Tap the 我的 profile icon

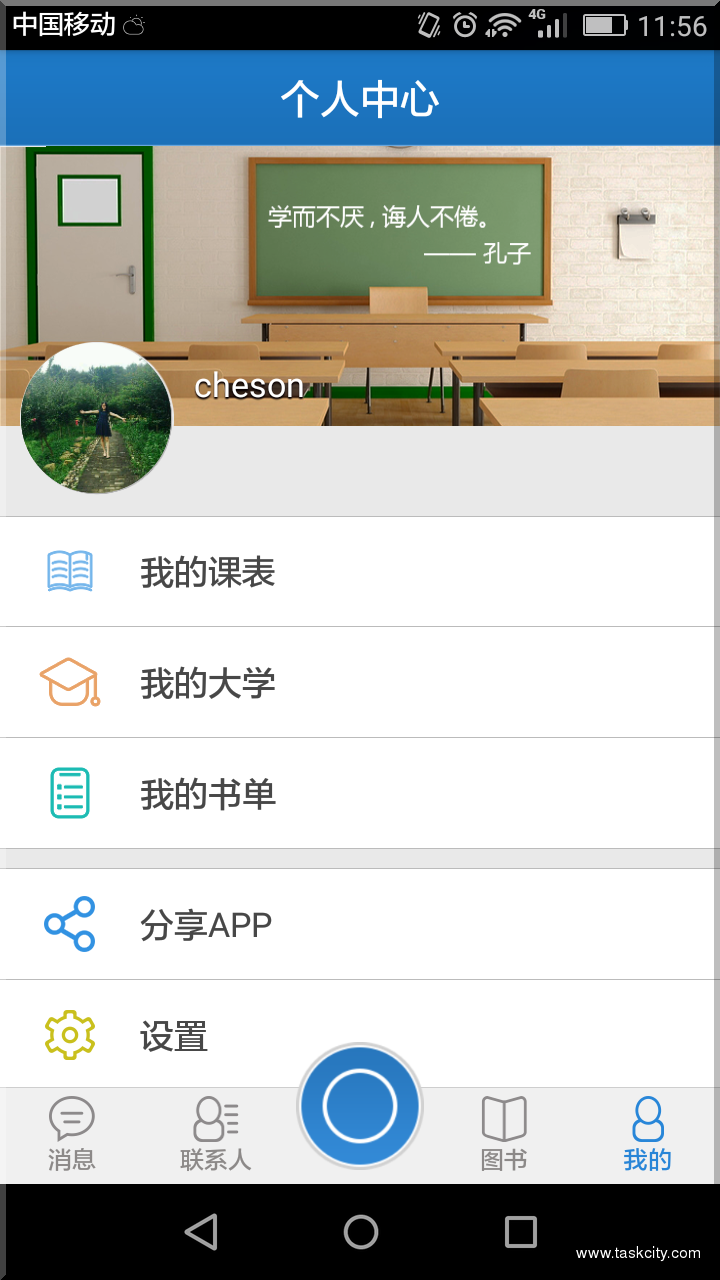click(648, 1120)
